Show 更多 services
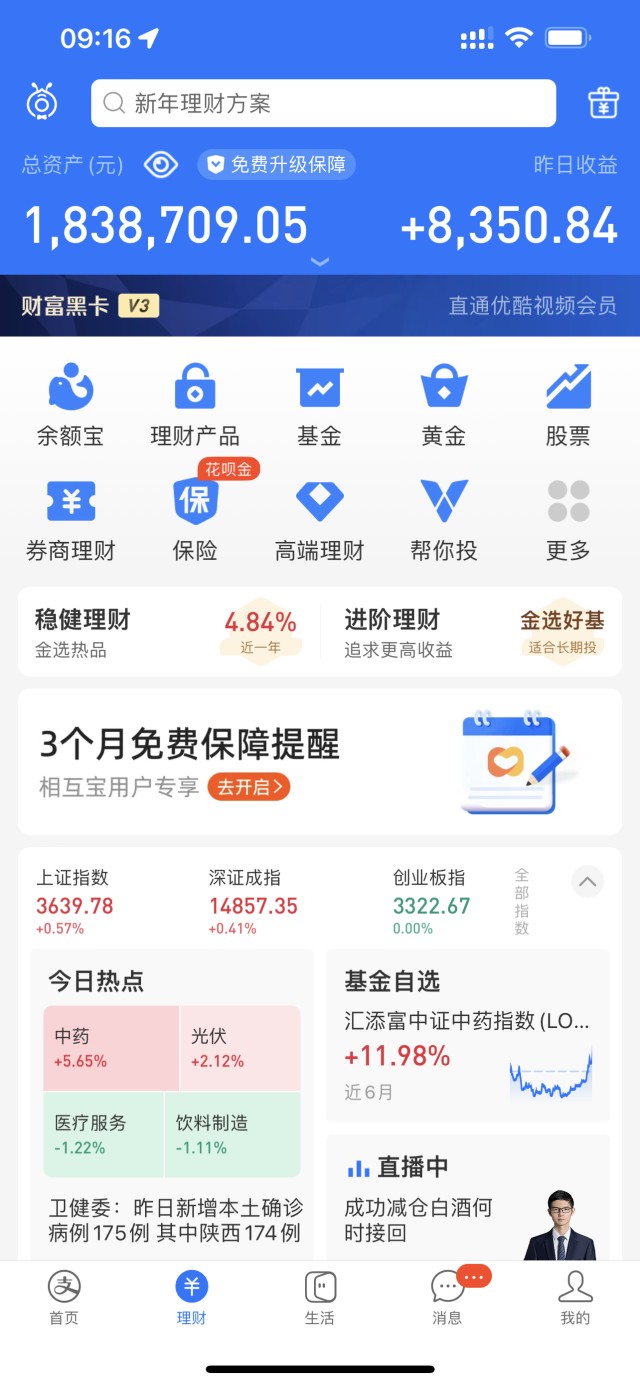The width and height of the screenshot is (640, 1385). click(x=568, y=520)
